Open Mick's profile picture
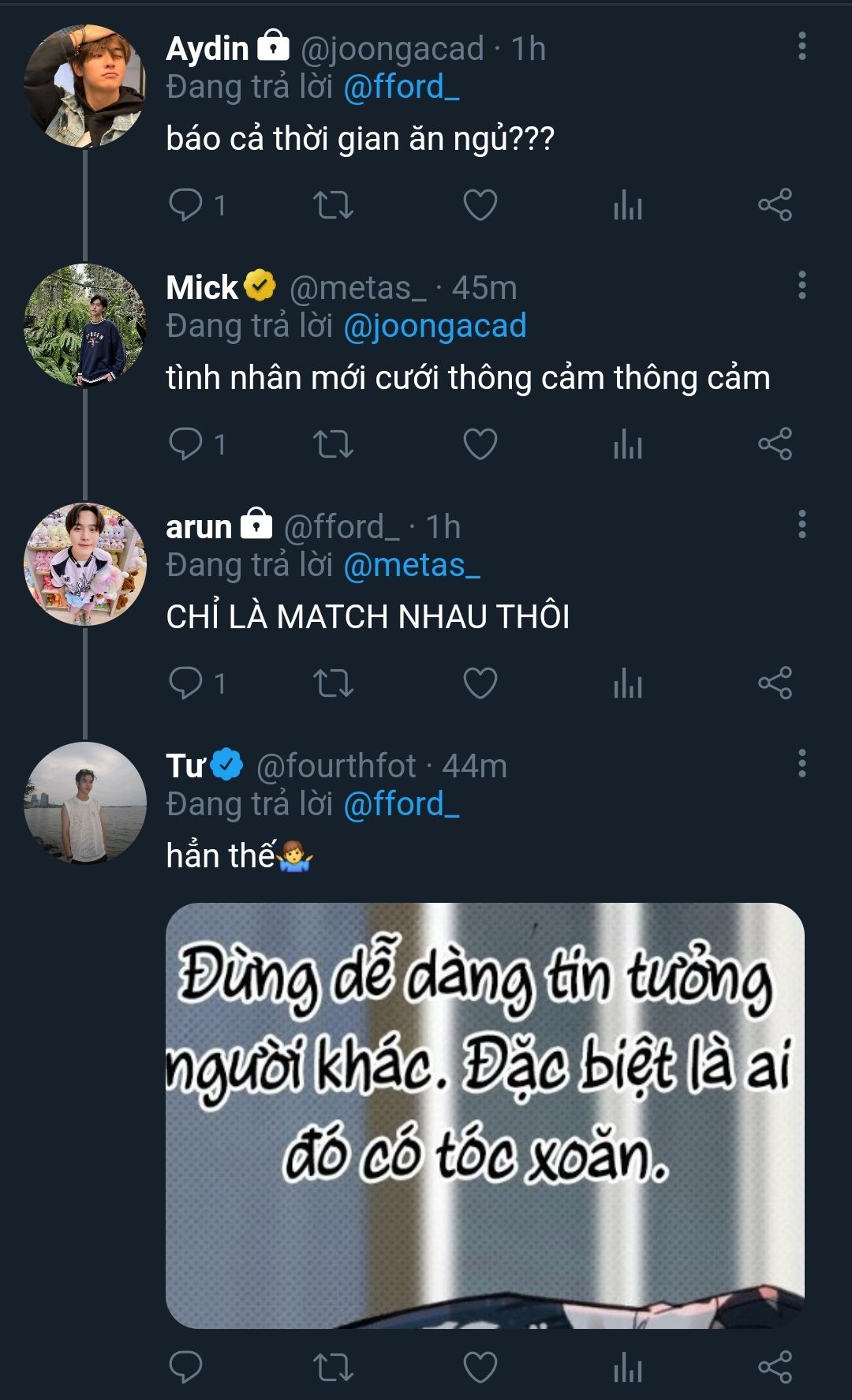Image resolution: width=852 pixels, height=1400 pixels. coord(84,325)
